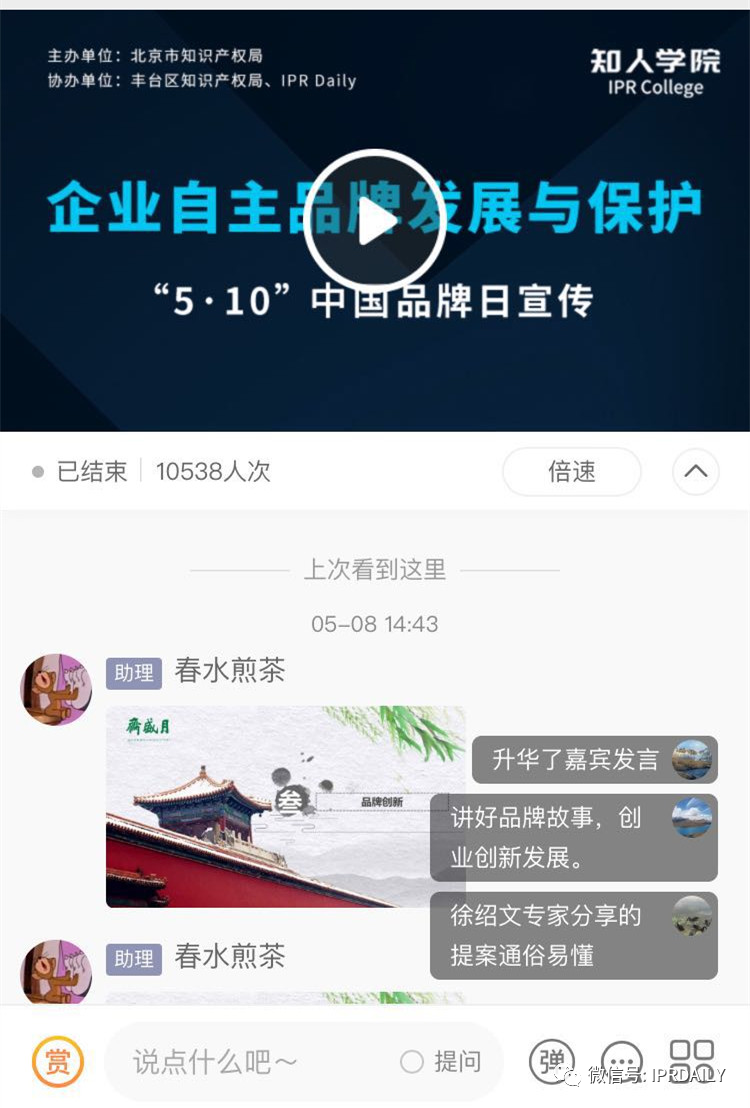Open the chat bubble comments icon
Screen dimensions: 750x1108
(x=621, y=1061)
